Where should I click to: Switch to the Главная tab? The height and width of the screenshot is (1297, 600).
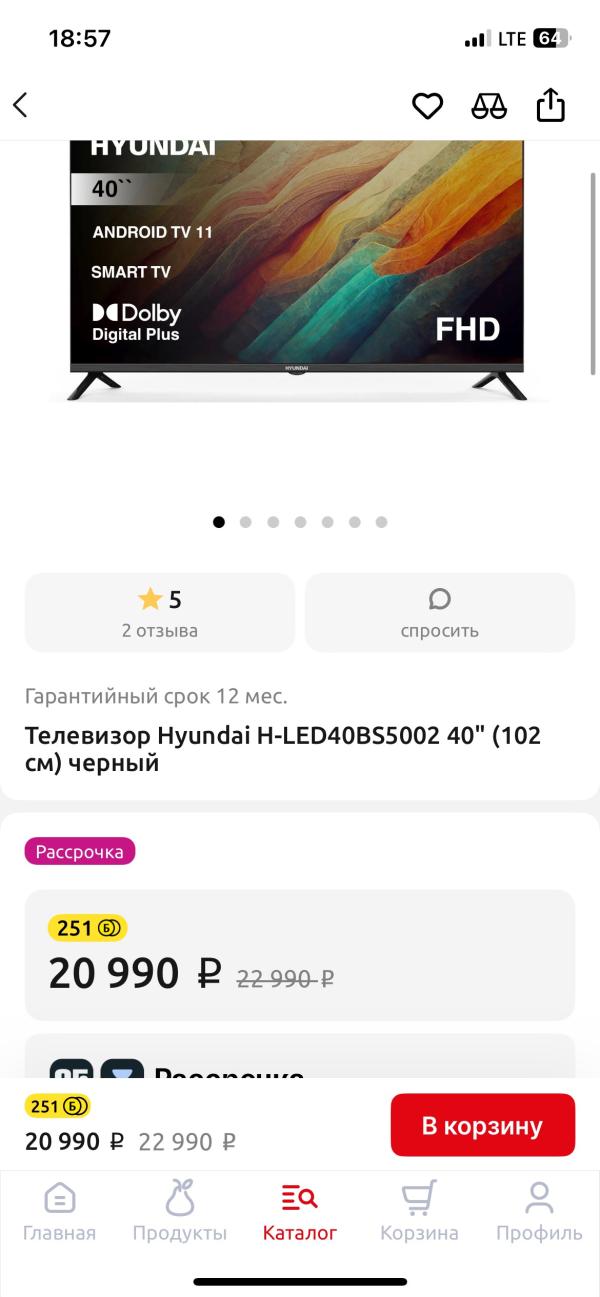point(60,1211)
